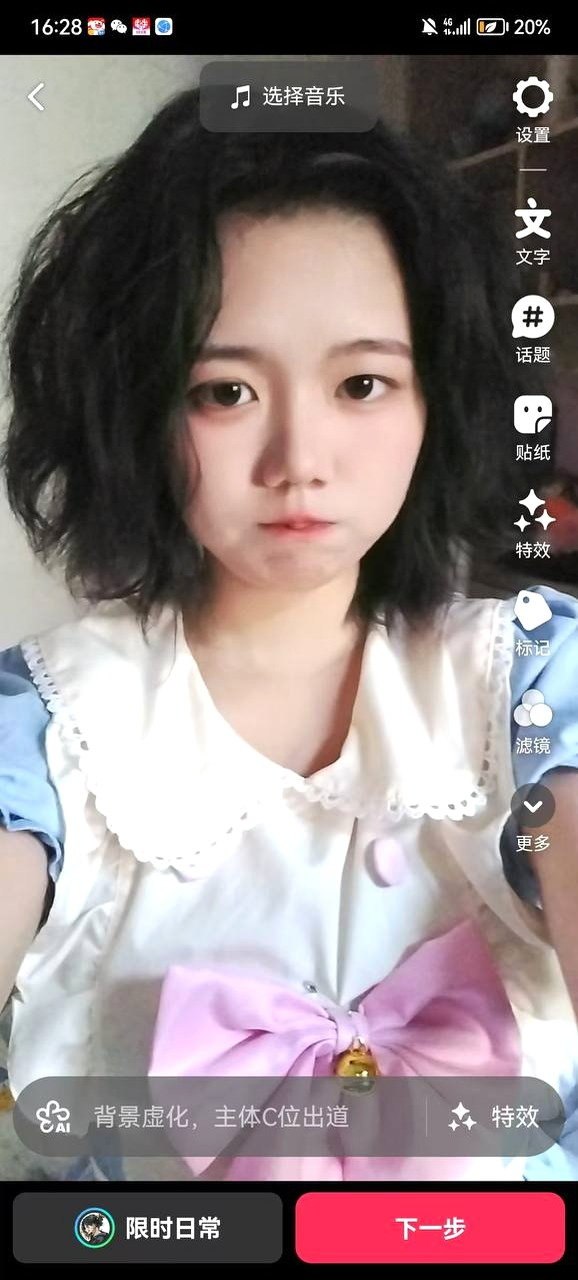Screen dimensions: 578x1280
Task: Add a hashtag via 话题
Action: [533, 330]
